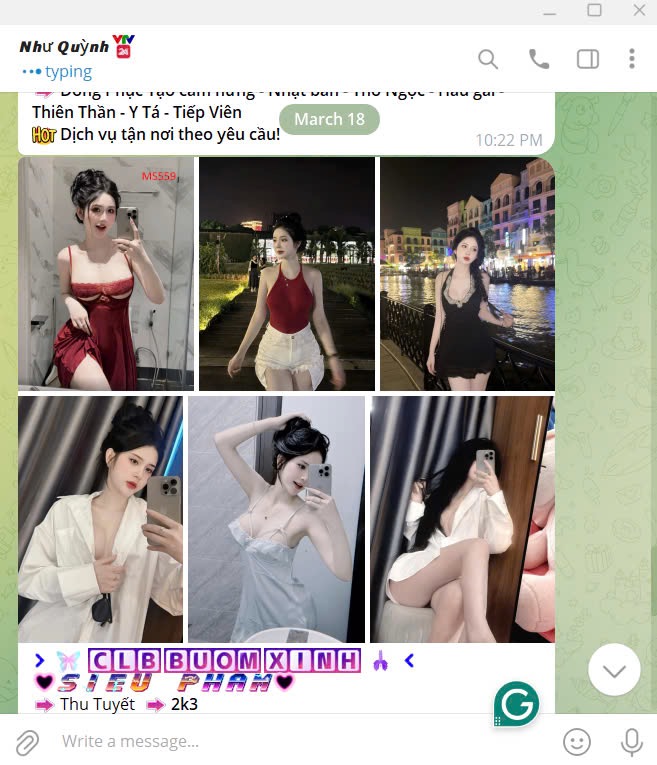The image size is (657, 765).
Task: Open Như Quỳnh's profile from header
Action: [65, 47]
